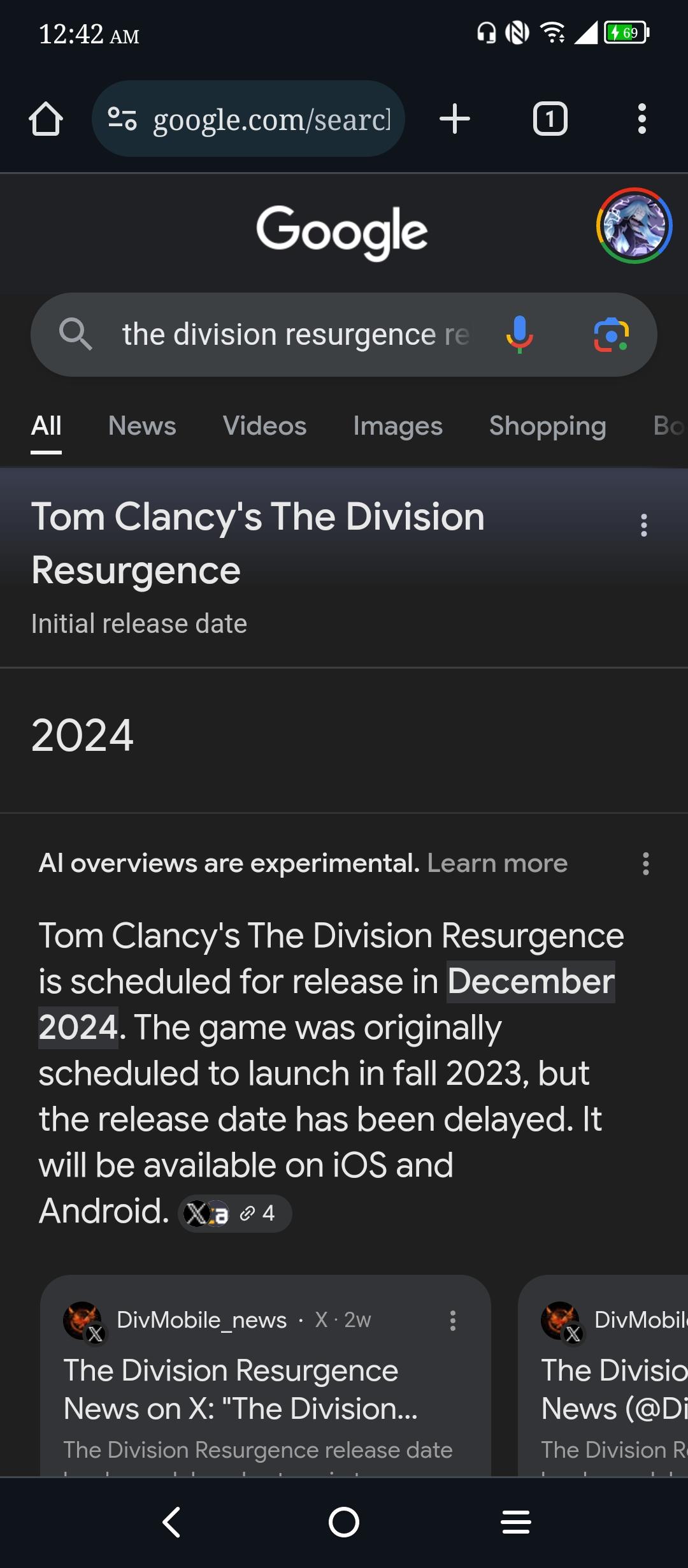688x1568 pixels.
Task: Open the browser overflow menu
Action: (x=641, y=119)
